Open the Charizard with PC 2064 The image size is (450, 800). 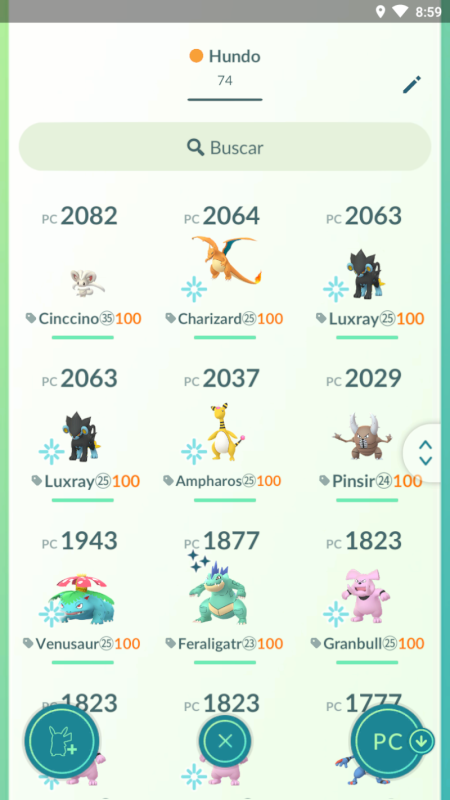click(x=225, y=272)
